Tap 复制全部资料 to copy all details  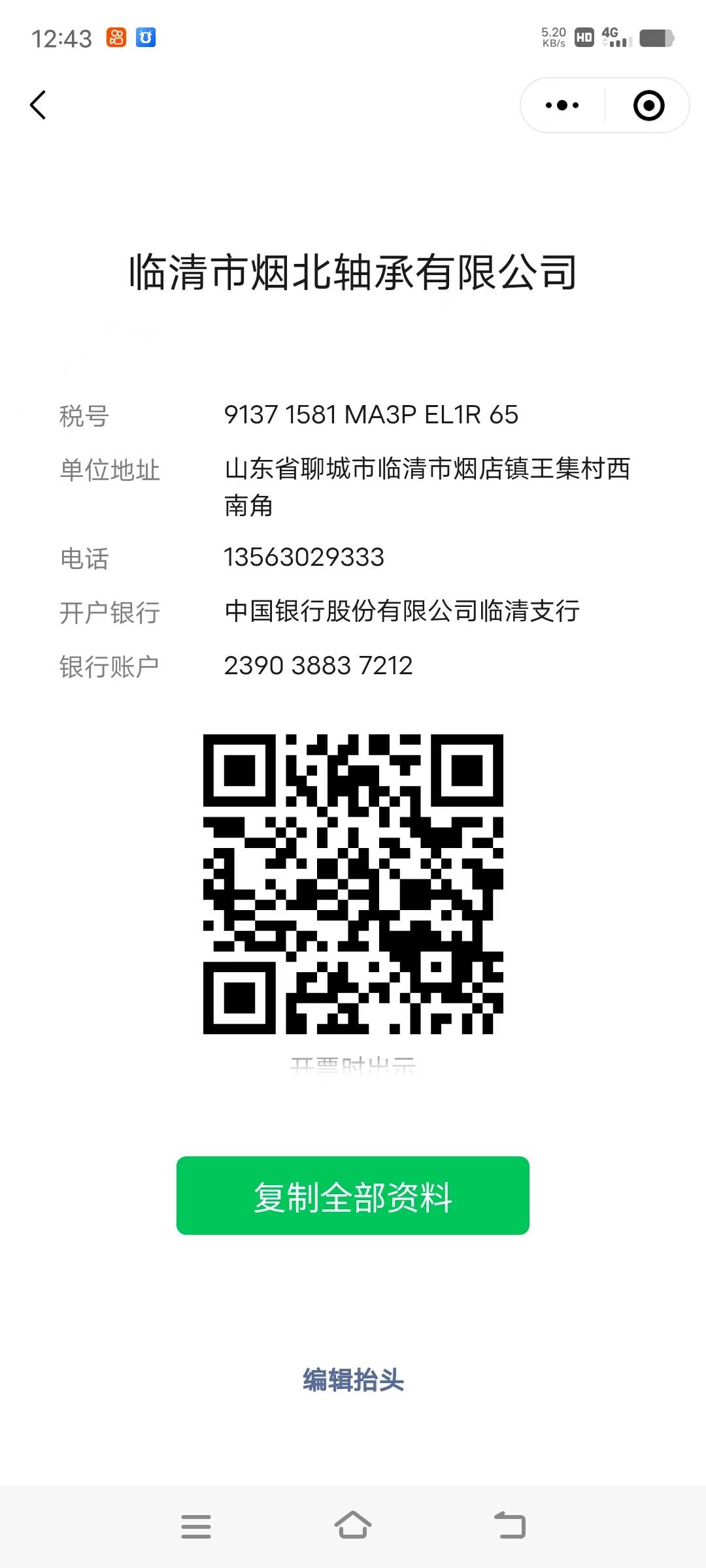pos(352,1195)
